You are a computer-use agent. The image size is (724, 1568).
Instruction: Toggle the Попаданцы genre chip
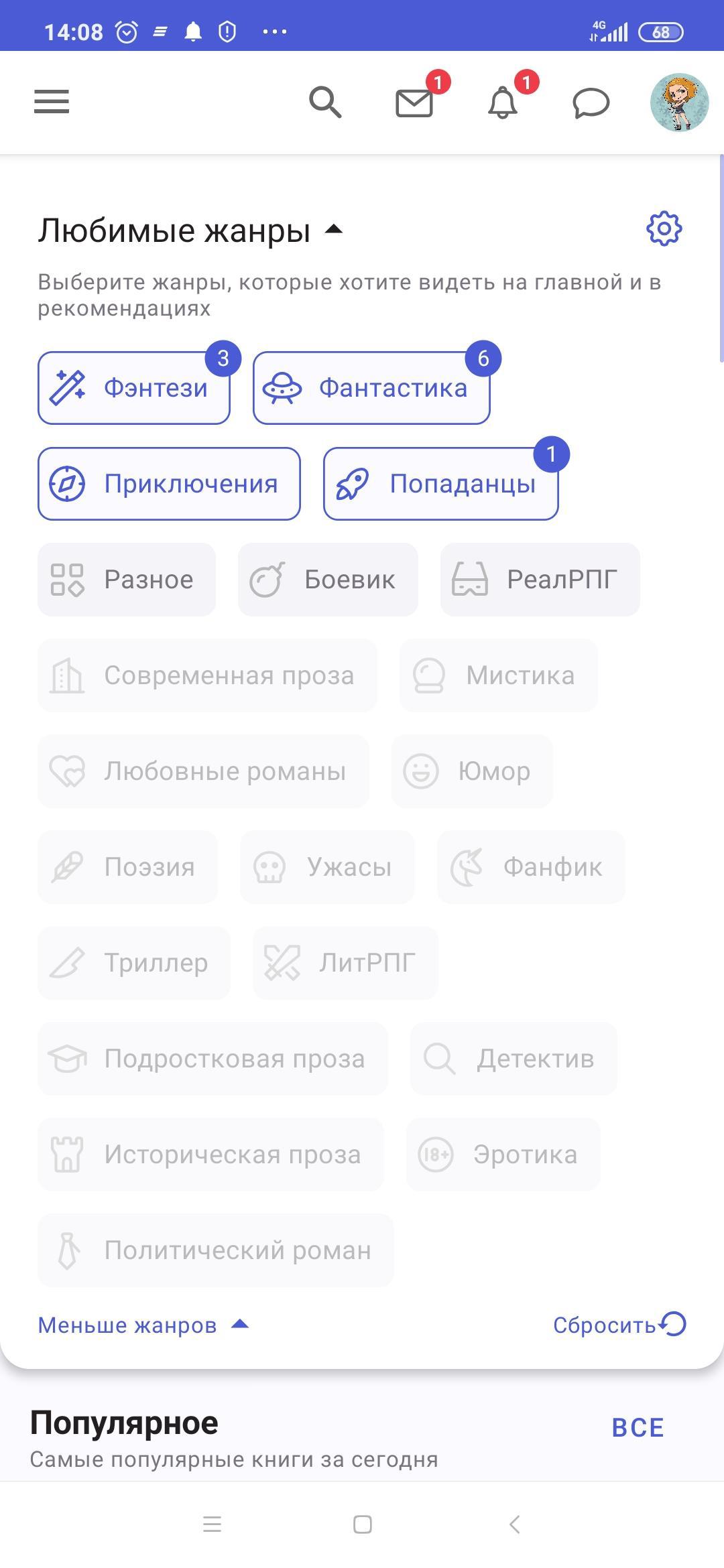440,484
